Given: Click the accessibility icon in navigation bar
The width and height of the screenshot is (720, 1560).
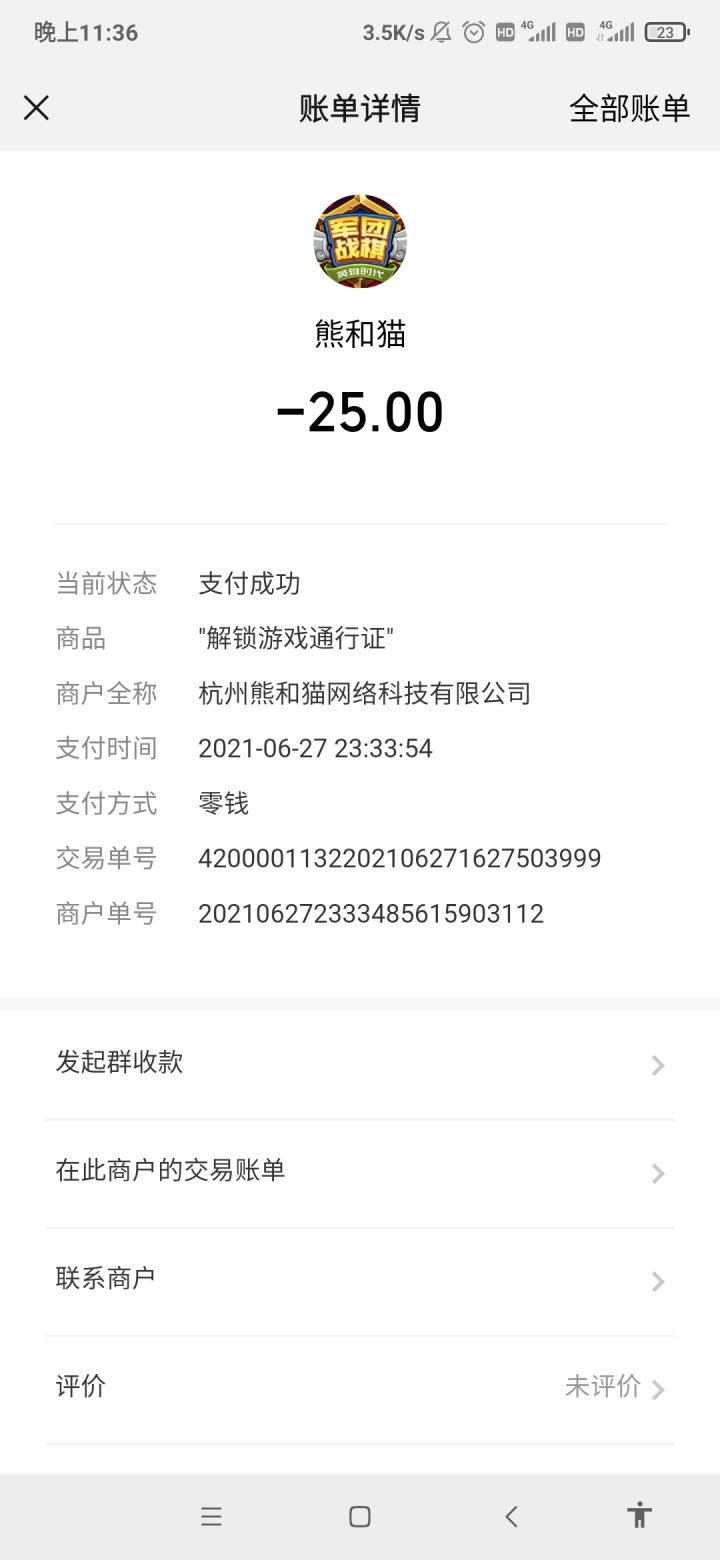Looking at the screenshot, I should coord(638,1516).
